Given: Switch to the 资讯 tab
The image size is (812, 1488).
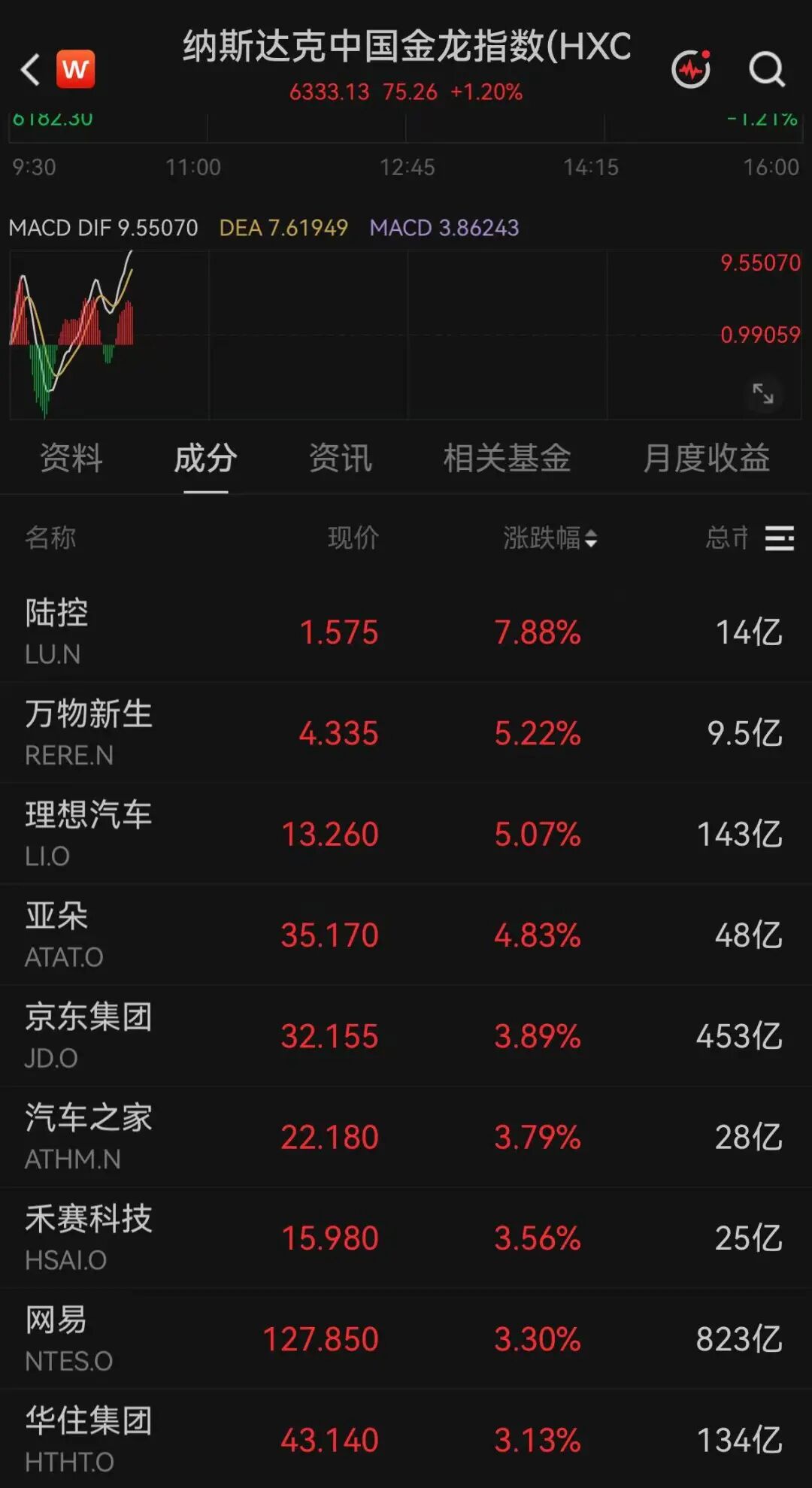Looking at the screenshot, I should pyautogui.click(x=341, y=458).
